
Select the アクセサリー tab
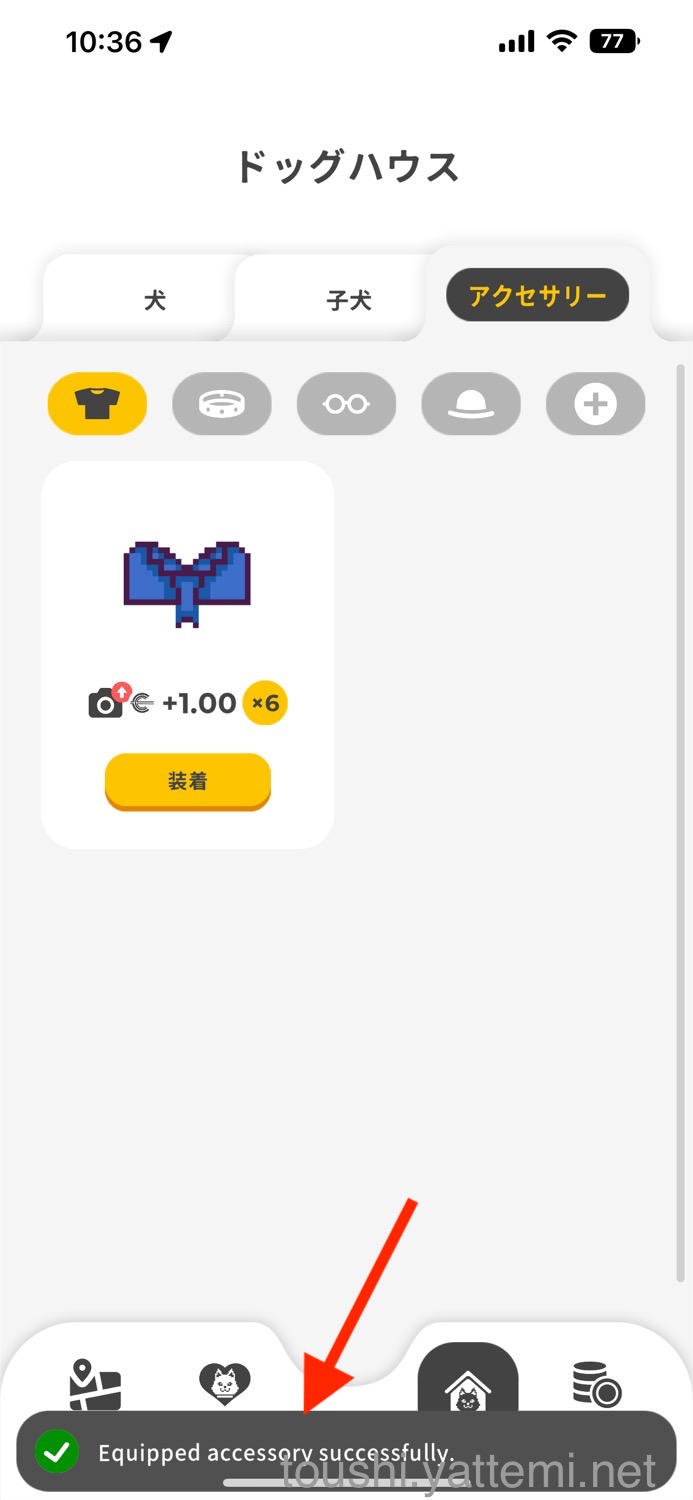[x=537, y=296]
